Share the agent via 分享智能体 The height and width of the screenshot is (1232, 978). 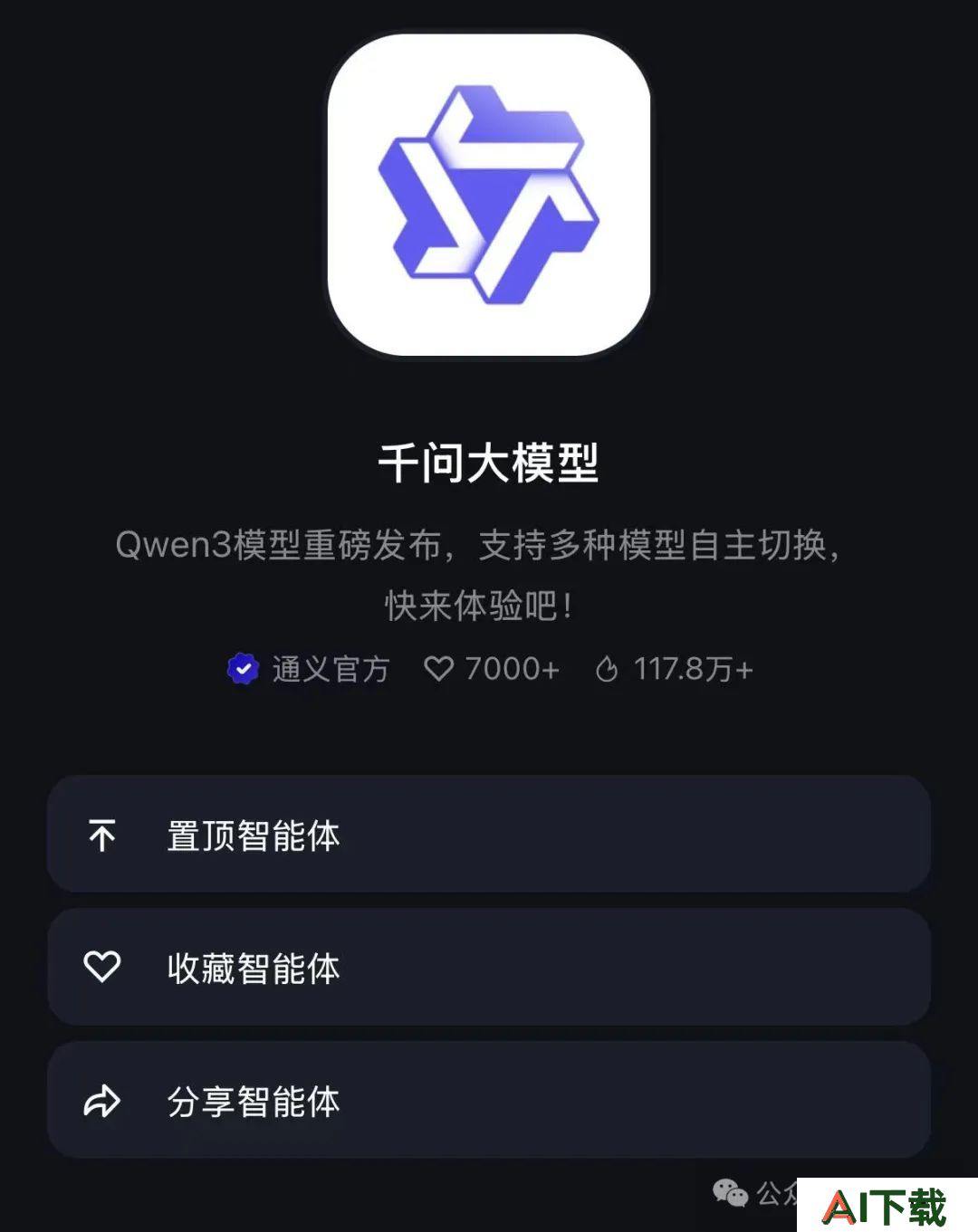coord(488,1101)
